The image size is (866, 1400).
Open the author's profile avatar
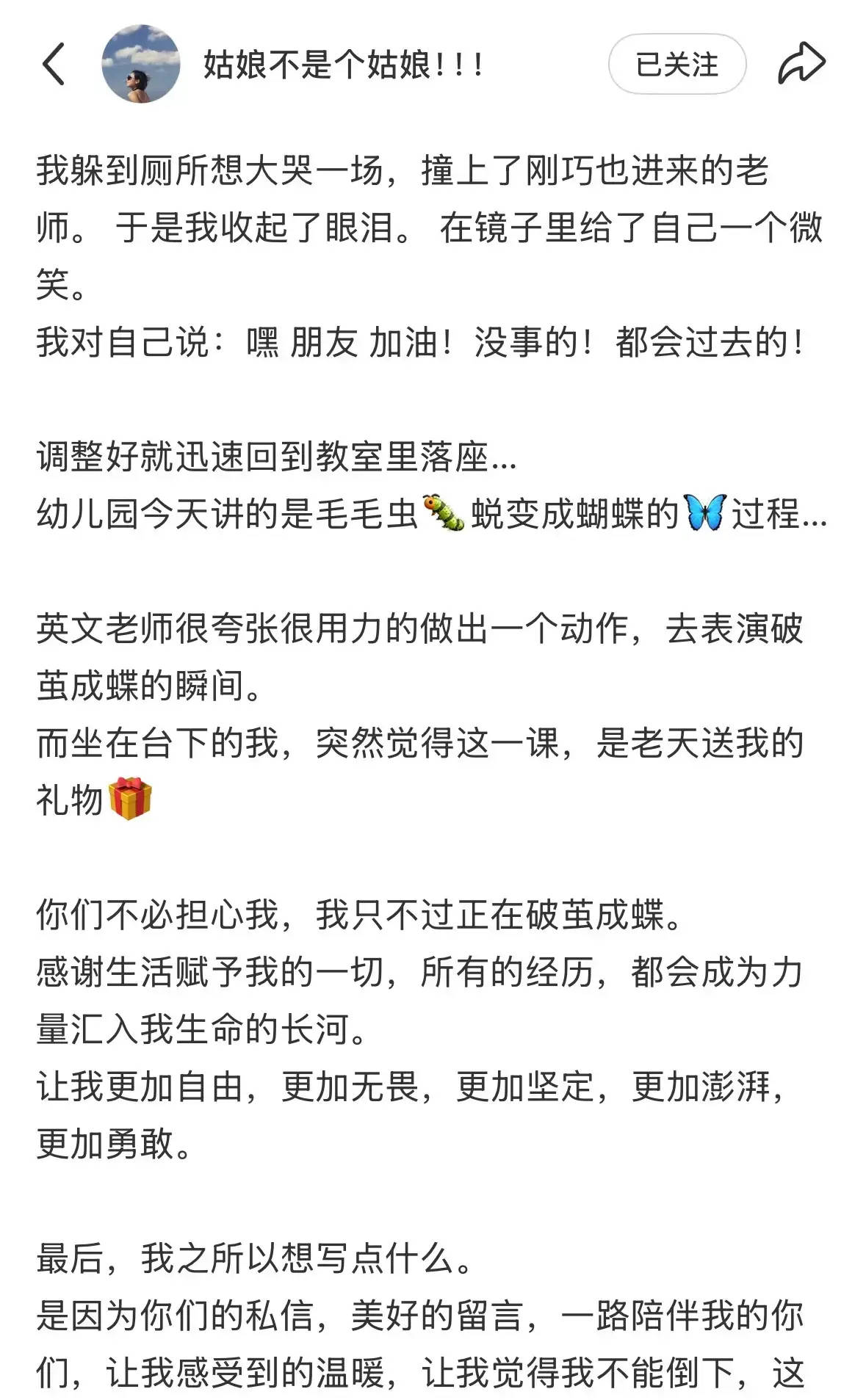(x=140, y=64)
